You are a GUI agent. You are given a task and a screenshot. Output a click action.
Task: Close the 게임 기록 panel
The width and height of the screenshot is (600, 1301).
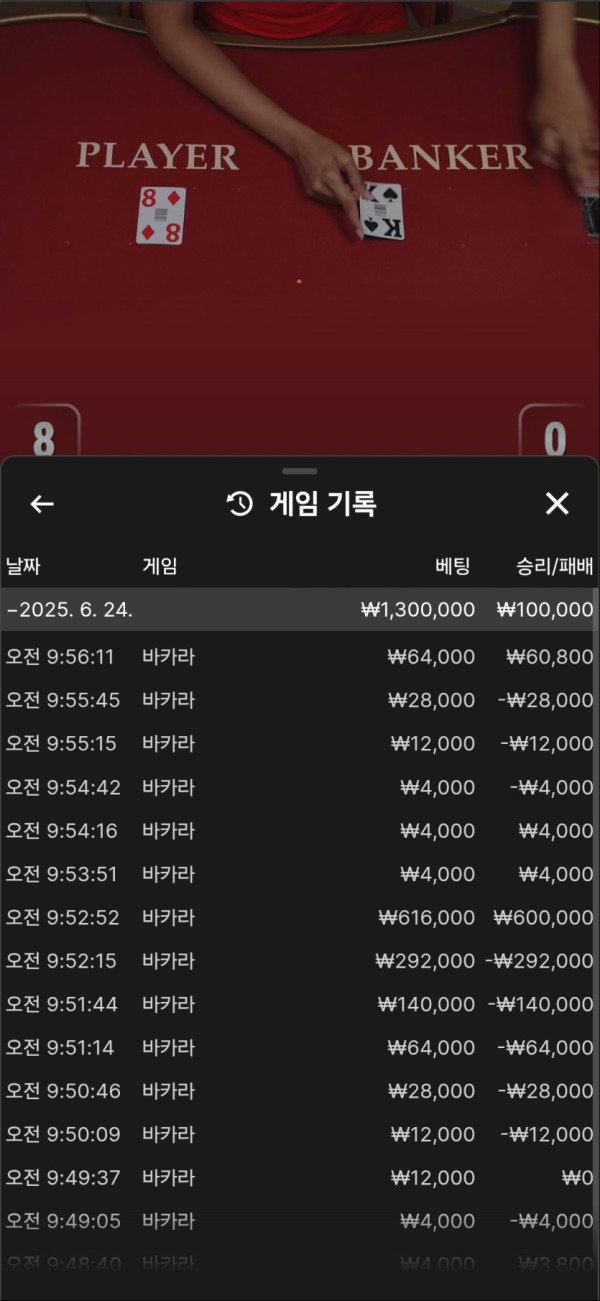point(557,504)
